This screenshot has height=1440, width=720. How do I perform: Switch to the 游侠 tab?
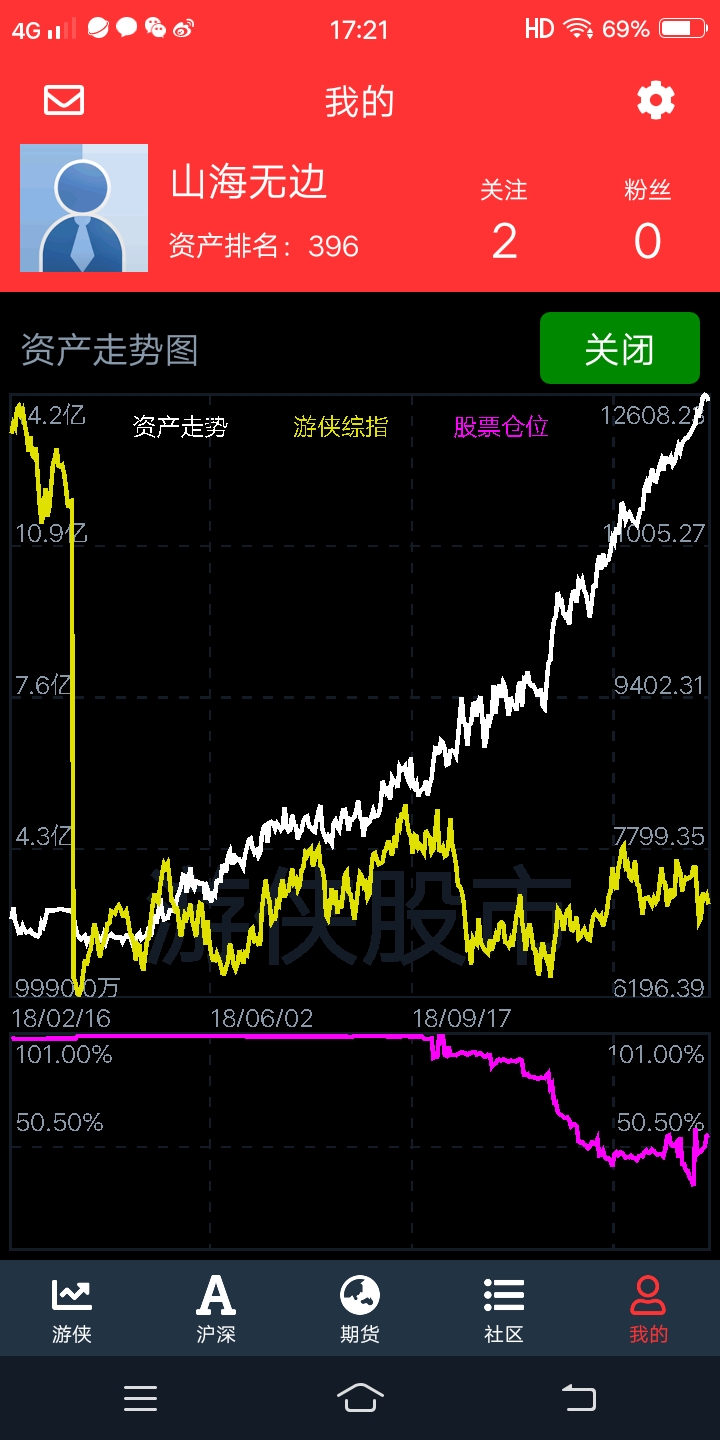[x=72, y=1309]
